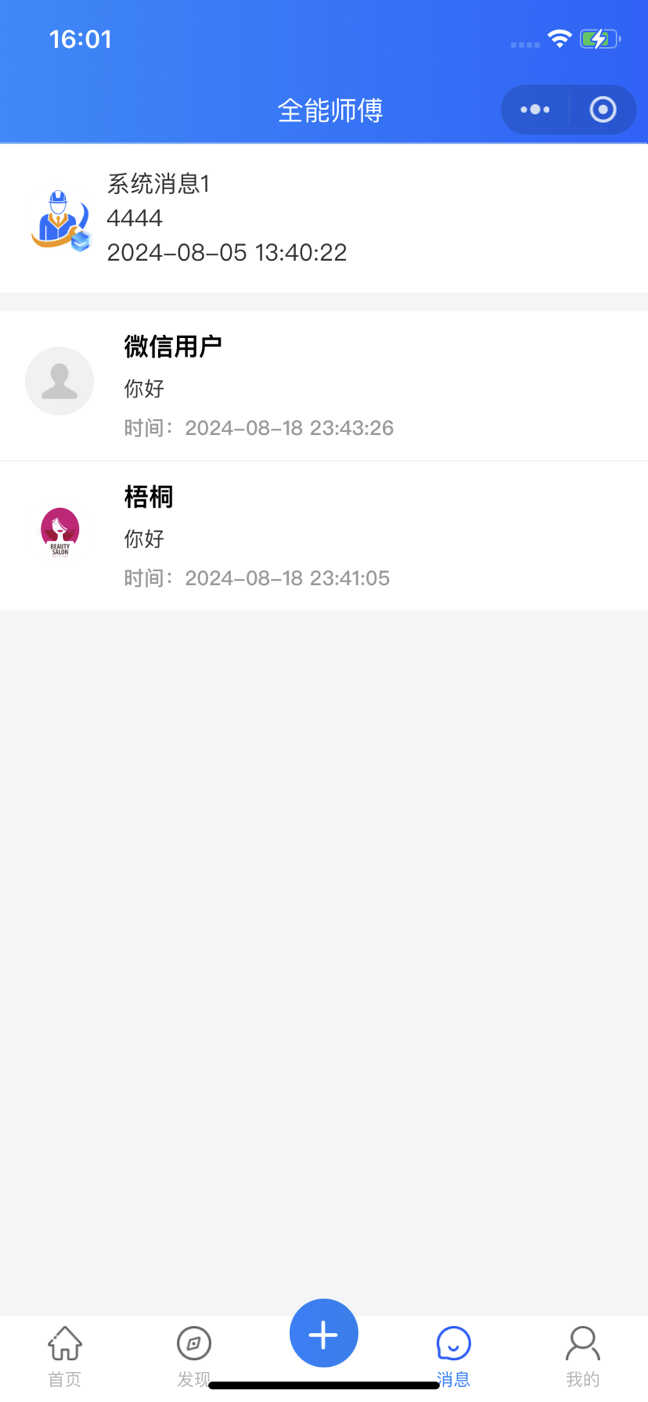Switch to the 发现 tab
This screenshot has height=1402, width=648.
coord(194,1356)
